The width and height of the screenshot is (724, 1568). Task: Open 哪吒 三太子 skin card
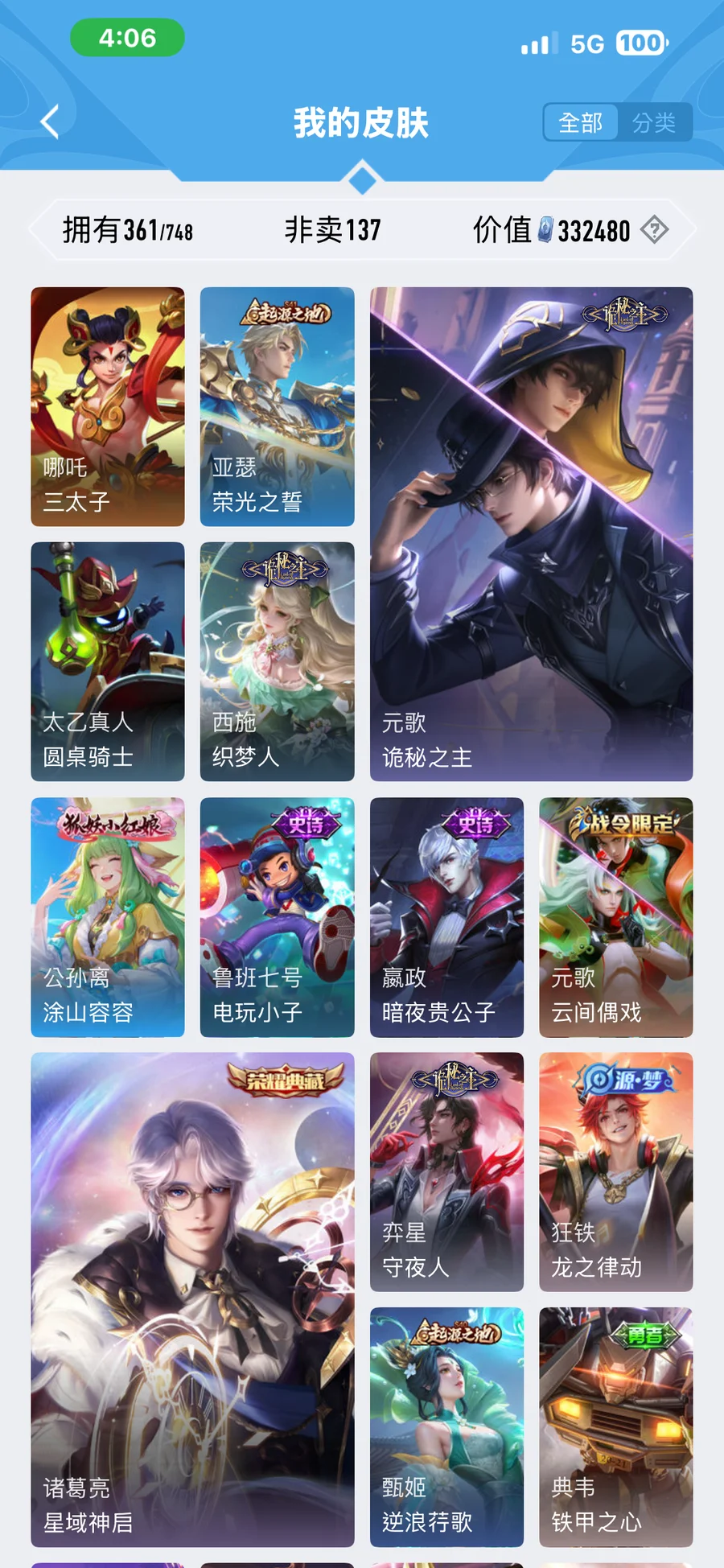pos(108,406)
